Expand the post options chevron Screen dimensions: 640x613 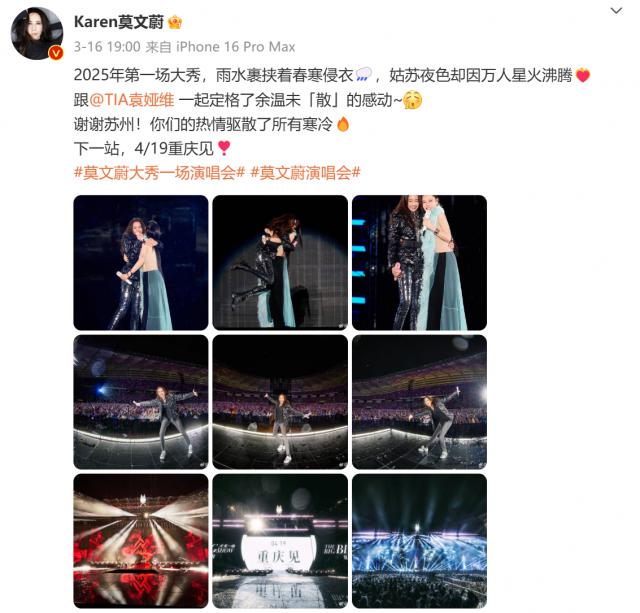click(x=614, y=12)
